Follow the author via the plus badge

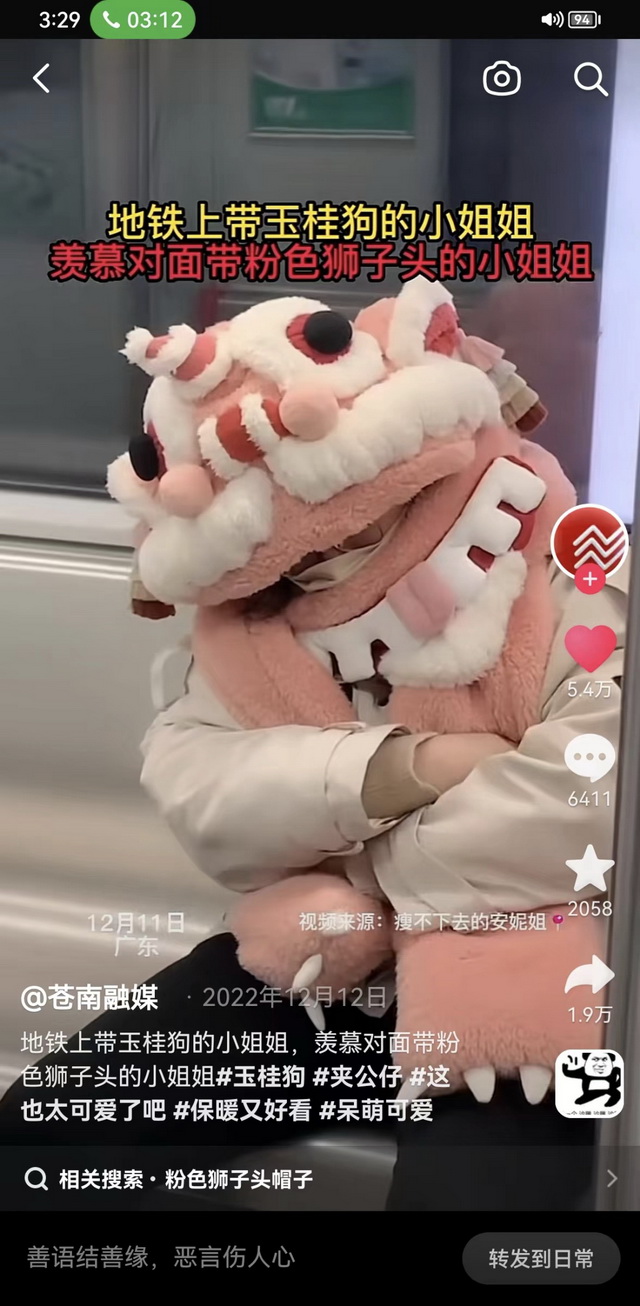[590, 580]
